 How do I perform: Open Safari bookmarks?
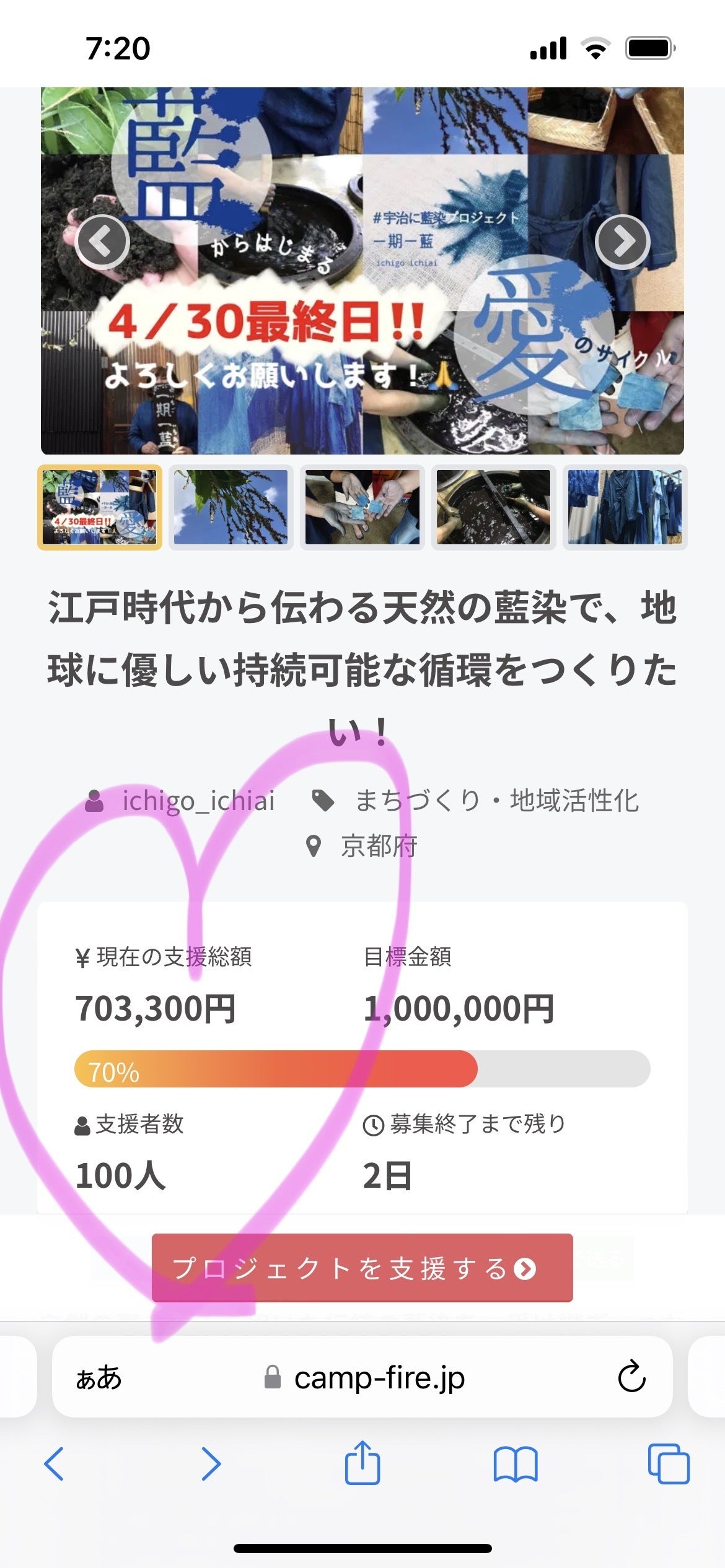(x=515, y=1464)
